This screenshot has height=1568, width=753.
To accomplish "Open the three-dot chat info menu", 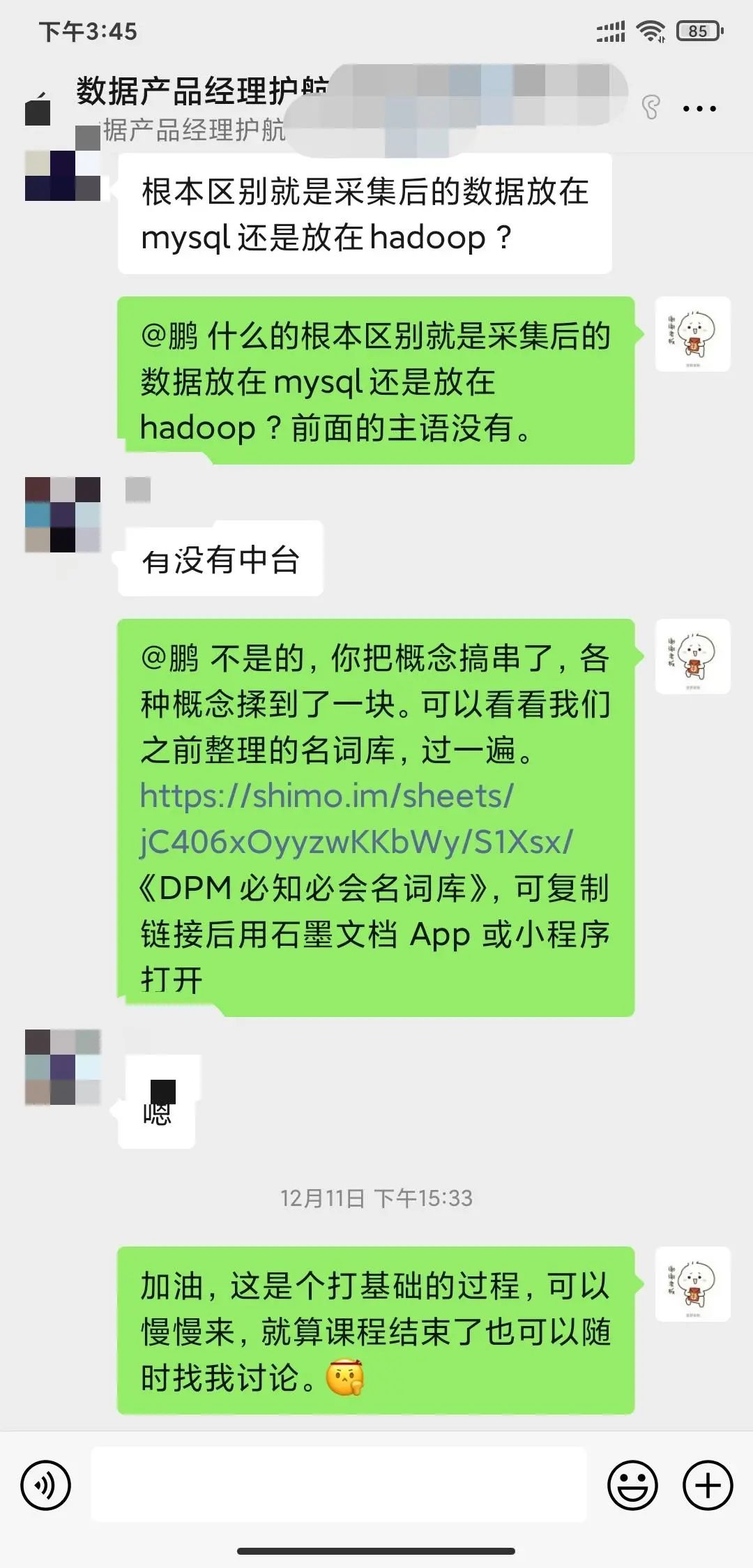I will pos(699,109).
